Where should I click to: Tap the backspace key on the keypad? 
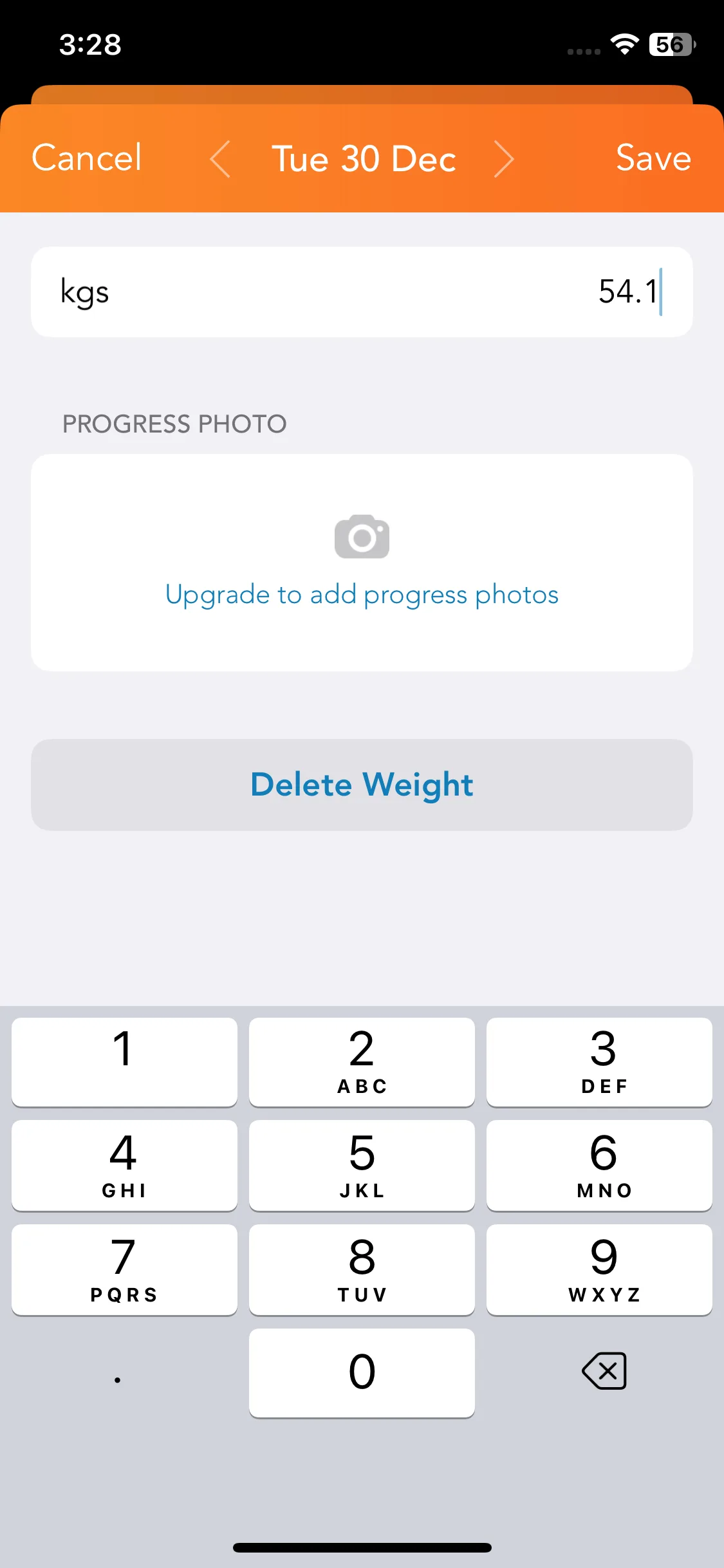tap(604, 1371)
